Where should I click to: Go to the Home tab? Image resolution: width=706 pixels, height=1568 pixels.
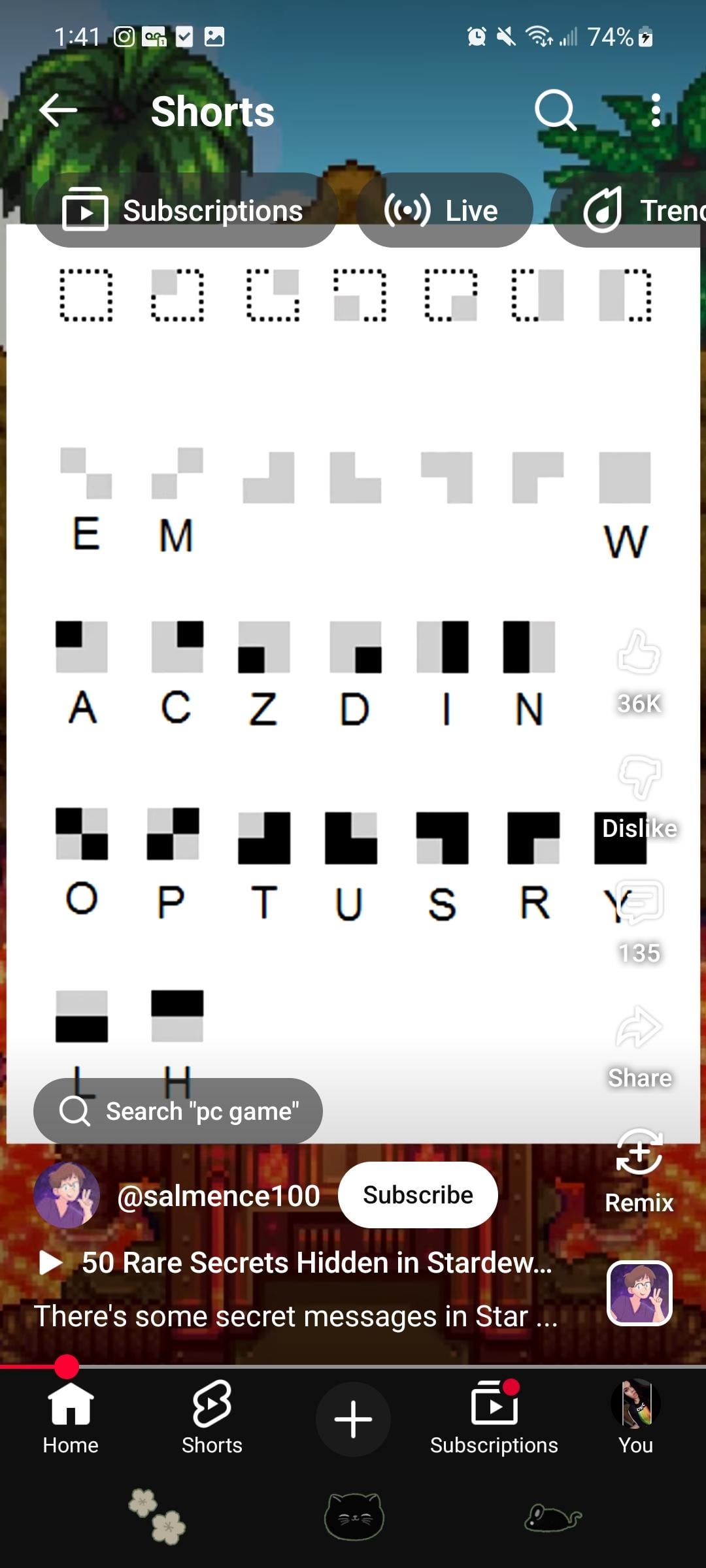(71, 1418)
